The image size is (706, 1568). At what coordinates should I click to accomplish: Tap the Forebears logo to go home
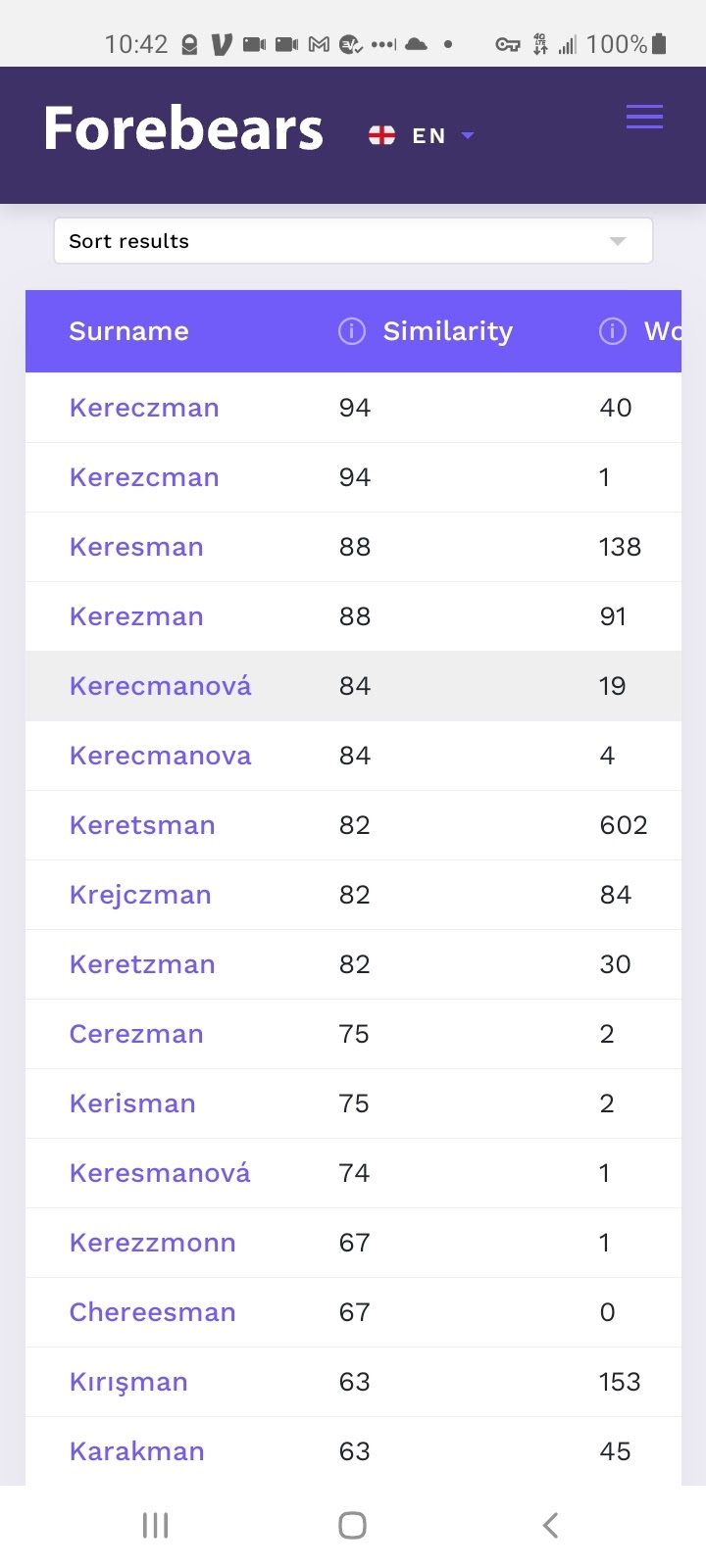[x=183, y=129]
